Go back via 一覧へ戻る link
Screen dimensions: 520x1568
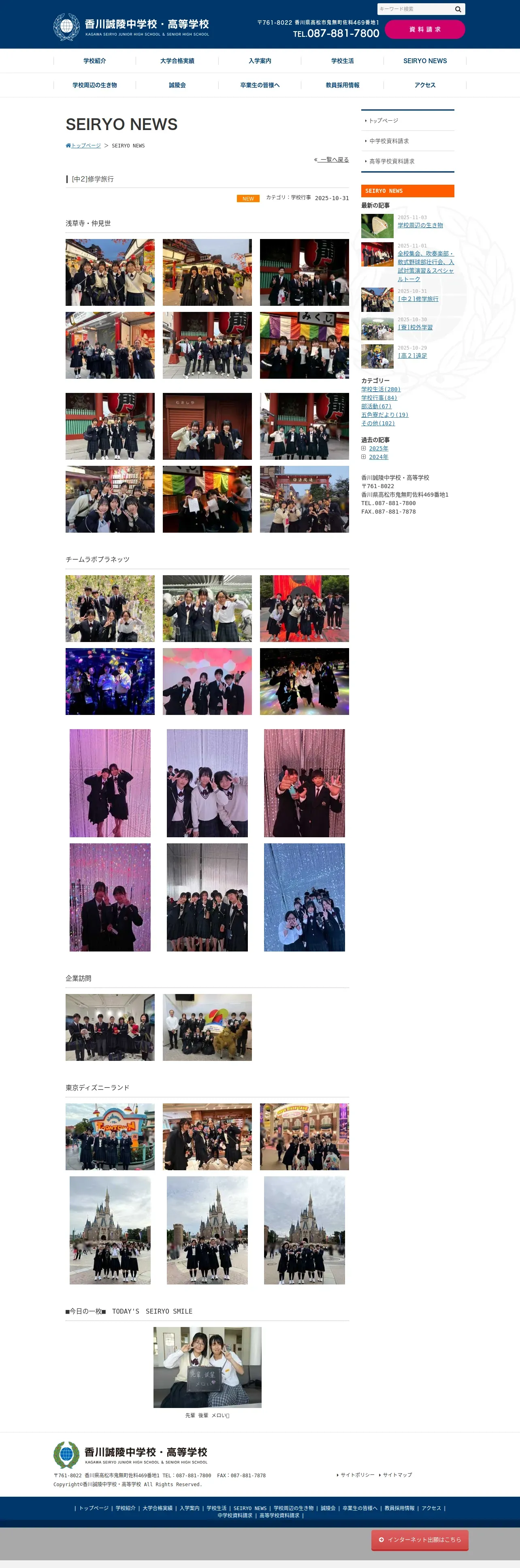click(x=331, y=160)
